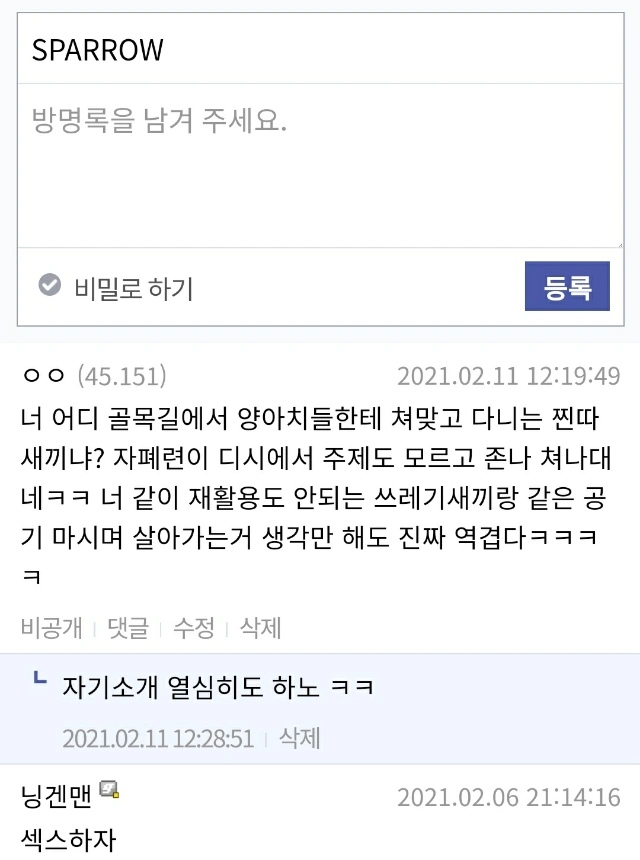The height and width of the screenshot is (860, 640).
Task: Tap 비공개 under the ㅇㅇ entry
Action: (x=51, y=628)
